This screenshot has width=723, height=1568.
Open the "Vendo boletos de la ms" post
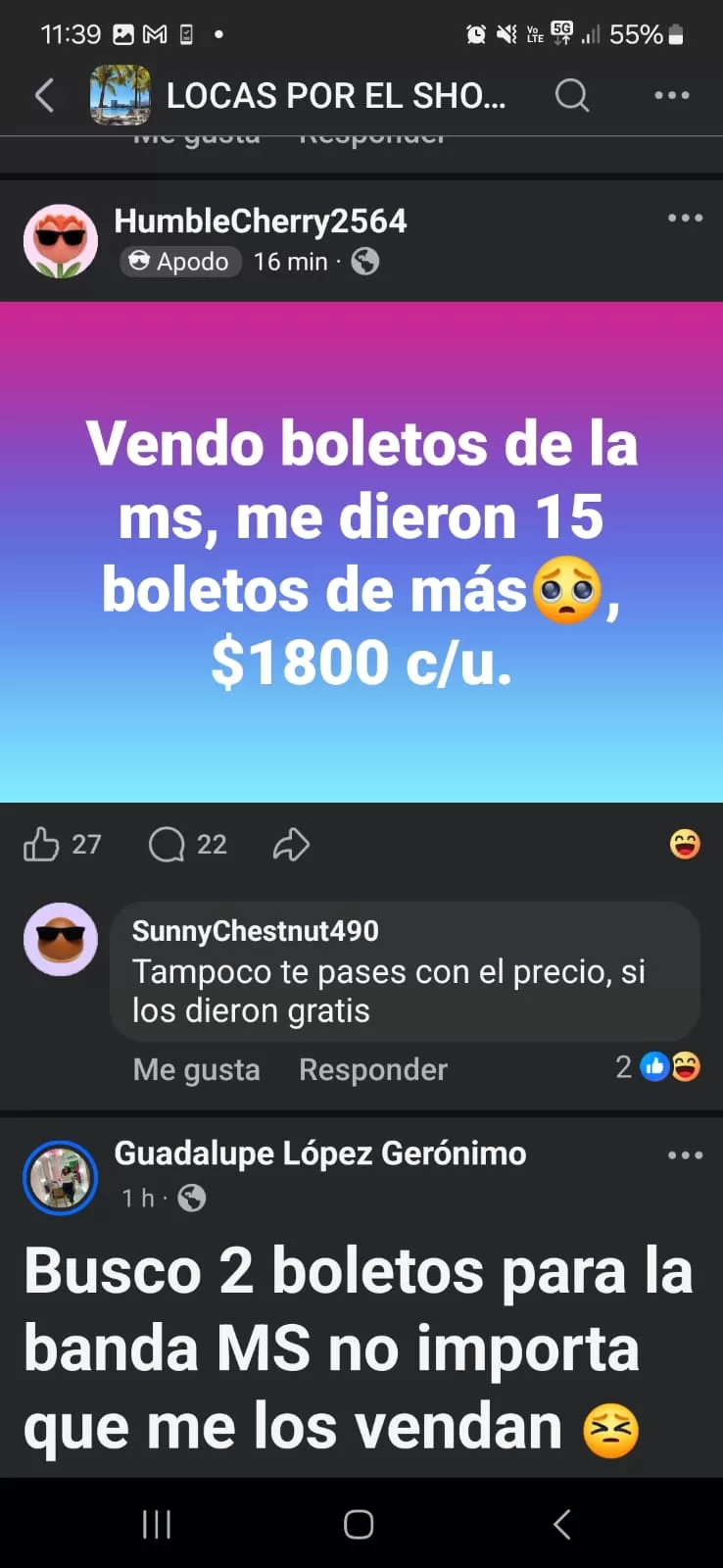point(361,552)
